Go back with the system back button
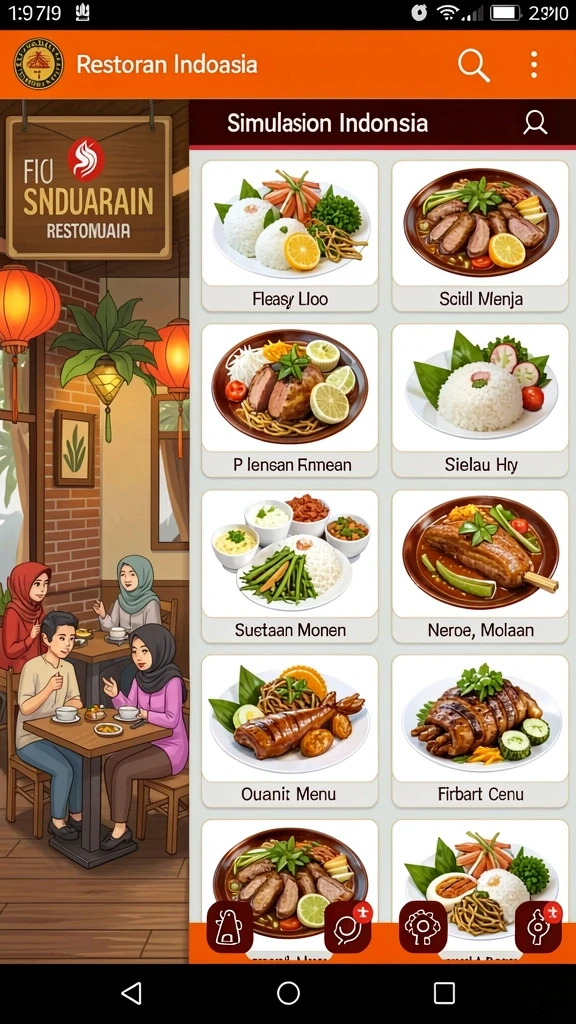 132,993
